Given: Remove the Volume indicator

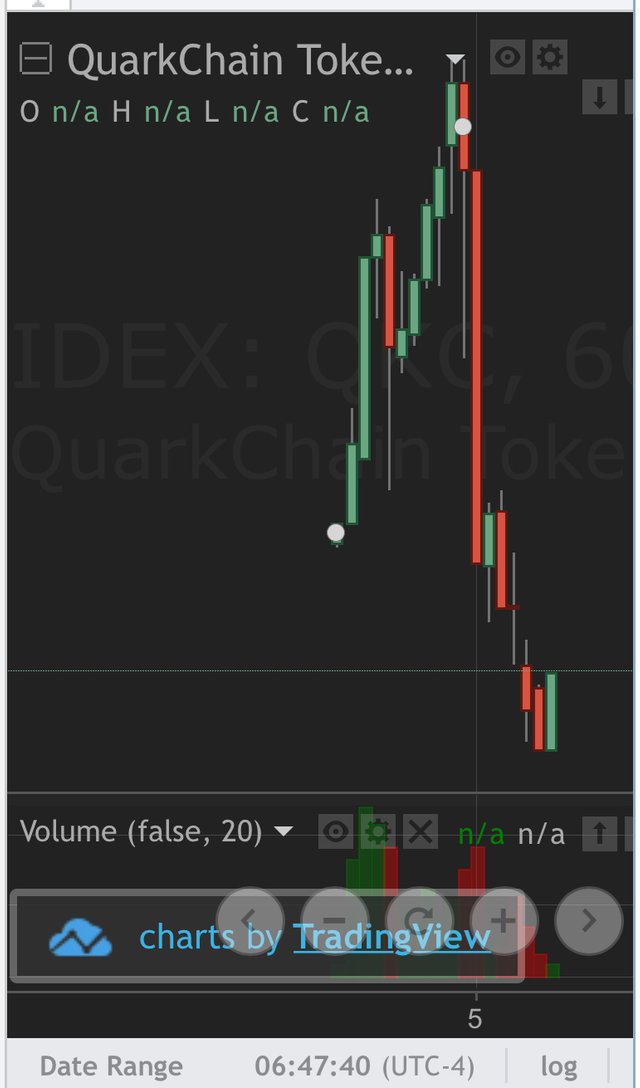Looking at the screenshot, I should [421, 831].
